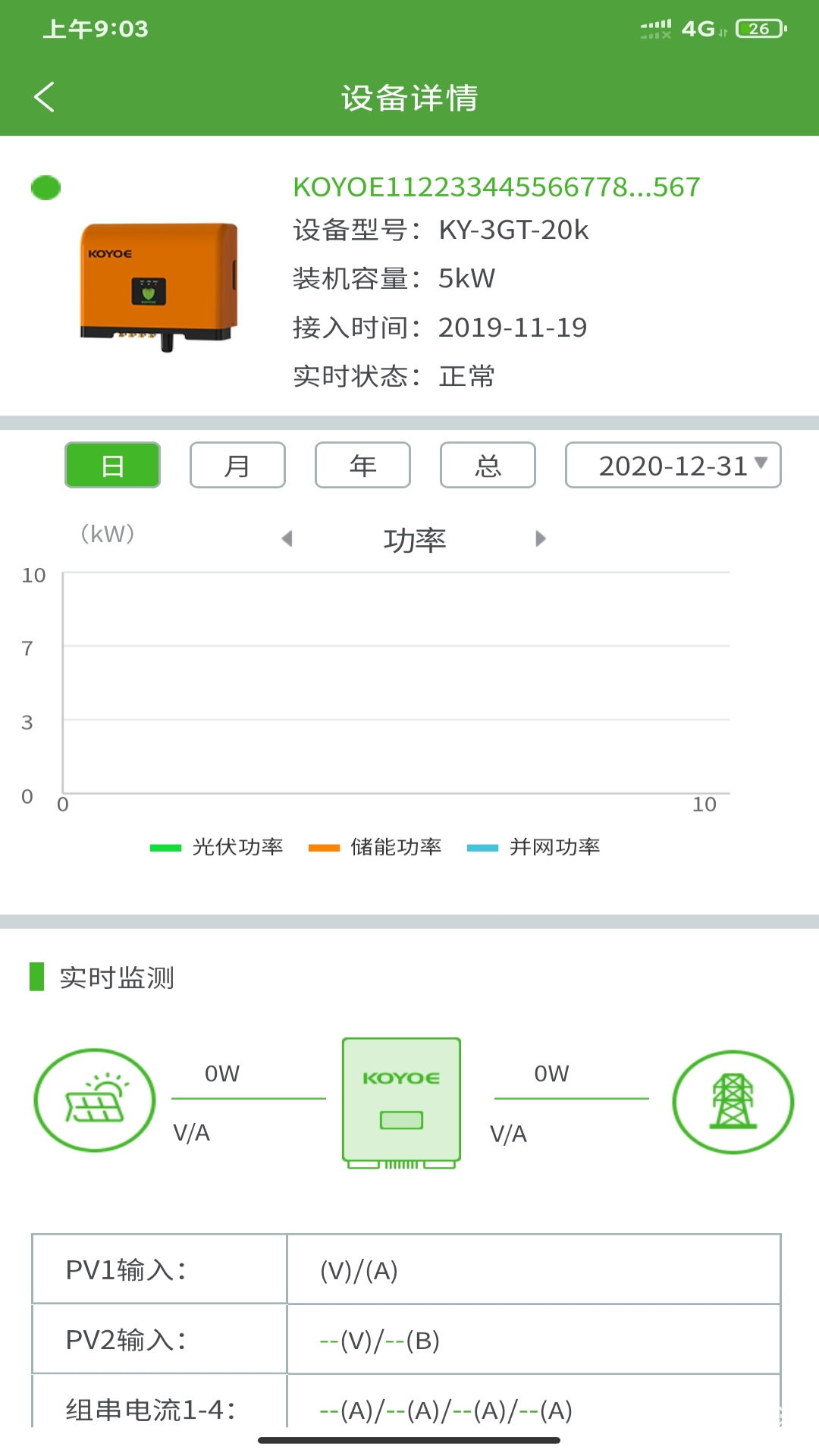The width and height of the screenshot is (819, 1456).
Task: Toggle the 并网功率 legend series
Action: tap(534, 847)
